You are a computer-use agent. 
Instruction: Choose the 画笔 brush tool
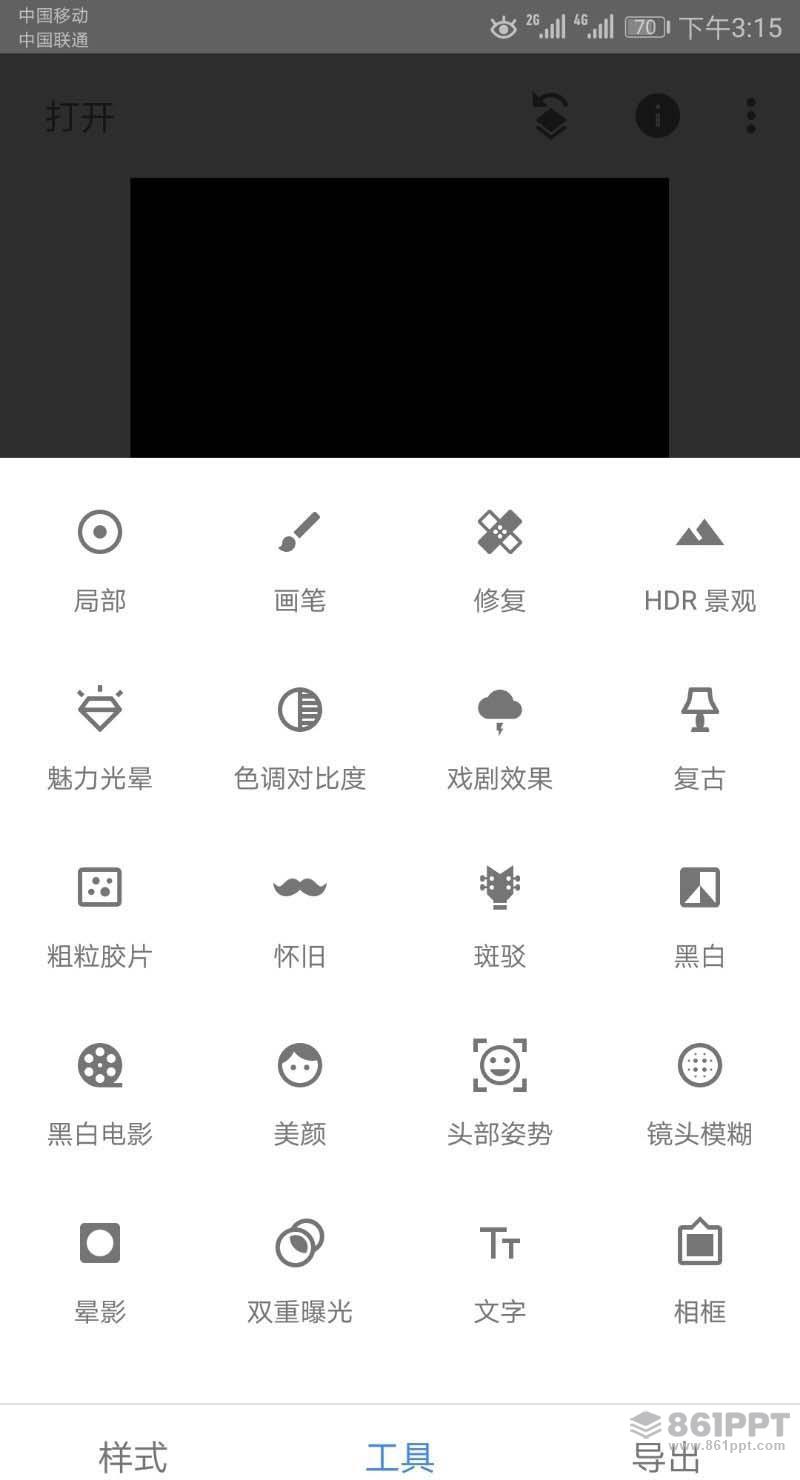300,561
